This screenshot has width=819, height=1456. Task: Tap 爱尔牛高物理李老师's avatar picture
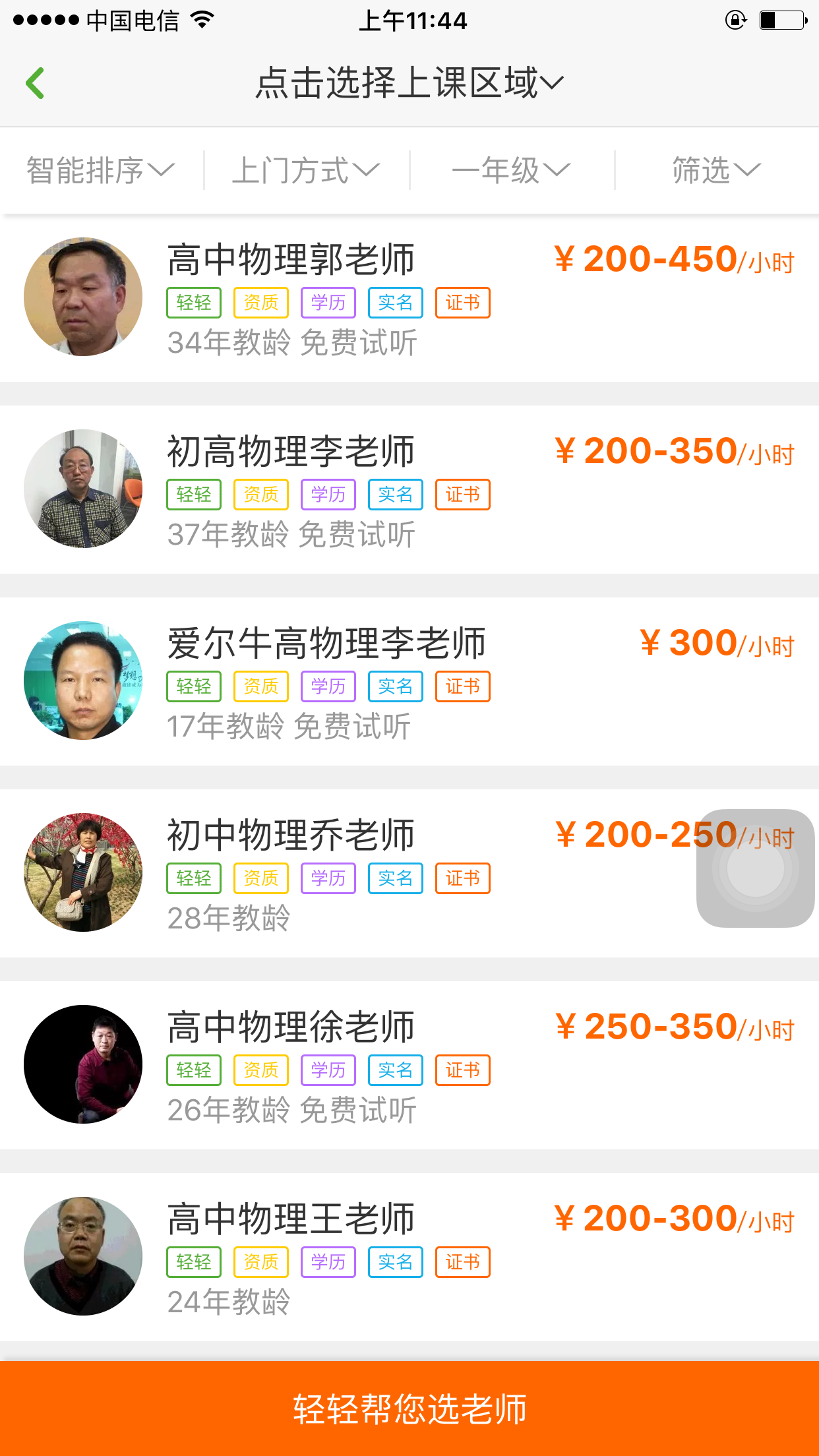tap(82, 681)
